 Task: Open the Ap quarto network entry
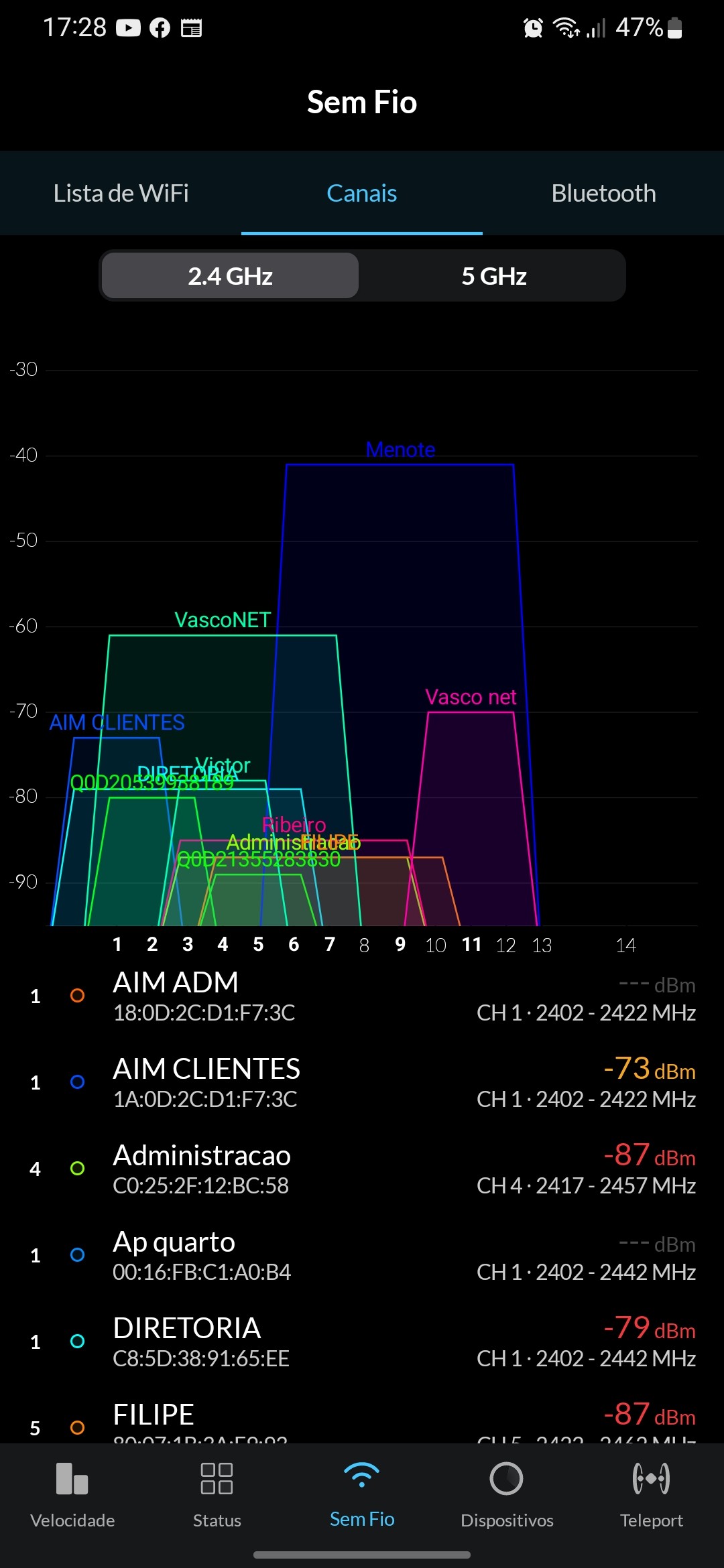(x=362, y=1256)
